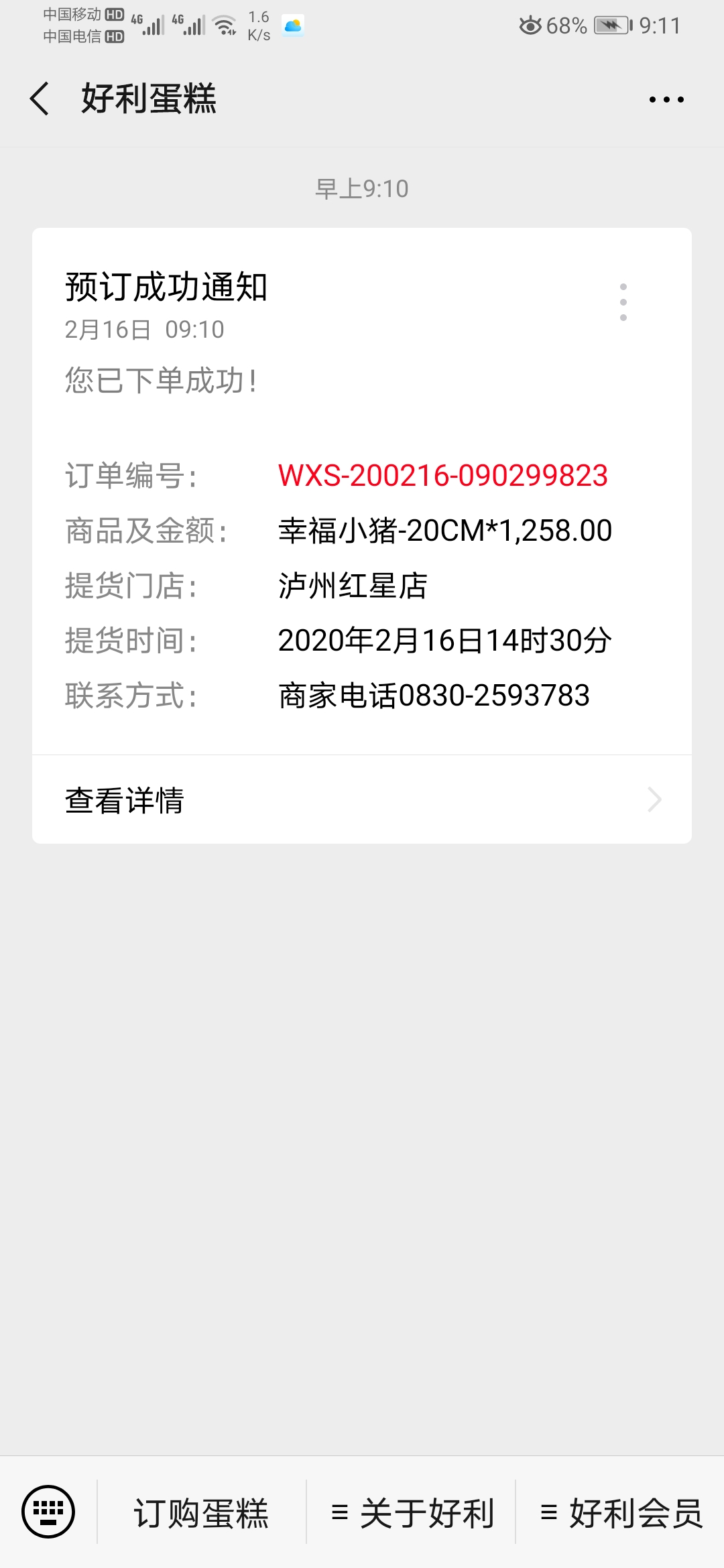The image size is (724, 1568).
Task: Open the top-right three-dot menu
Action: tap(666, 100)
